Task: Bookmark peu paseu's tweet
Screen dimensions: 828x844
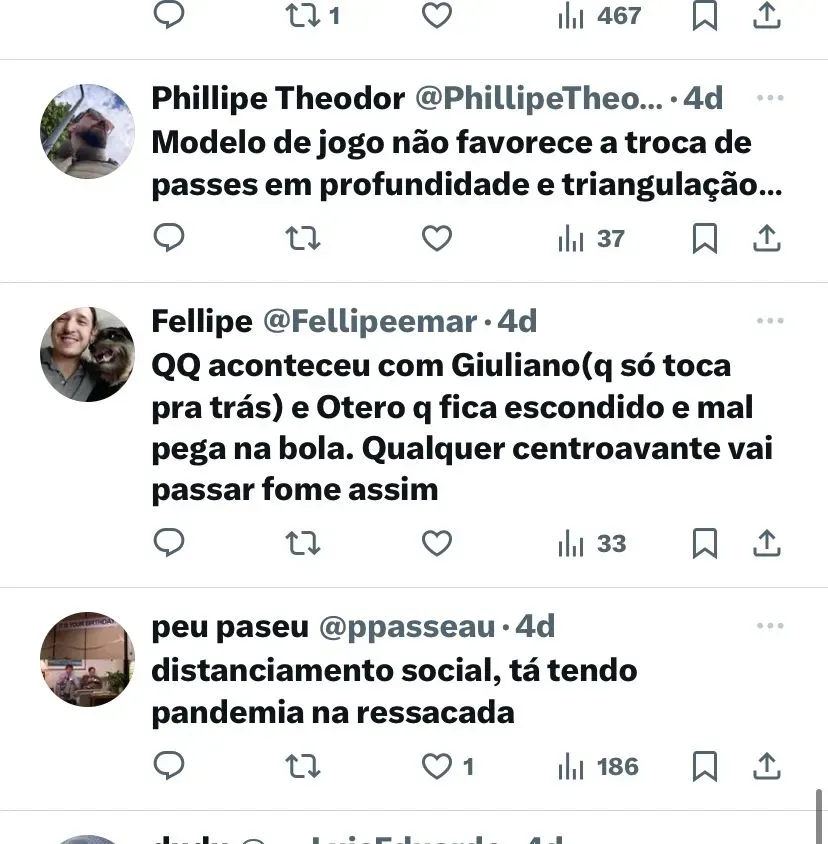Action: 705,766
